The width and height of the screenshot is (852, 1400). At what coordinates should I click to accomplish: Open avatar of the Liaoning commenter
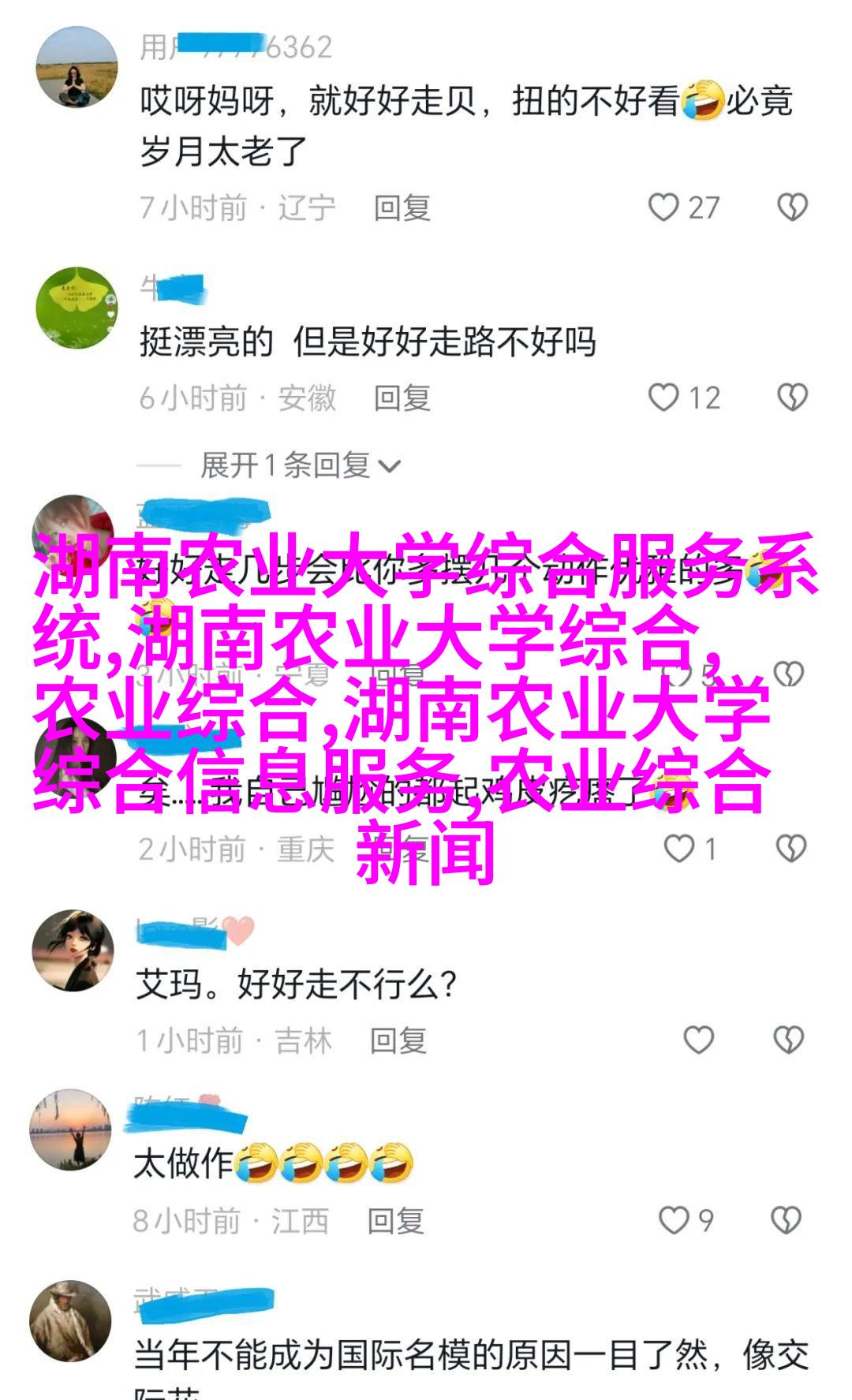(x=77, y=66)
